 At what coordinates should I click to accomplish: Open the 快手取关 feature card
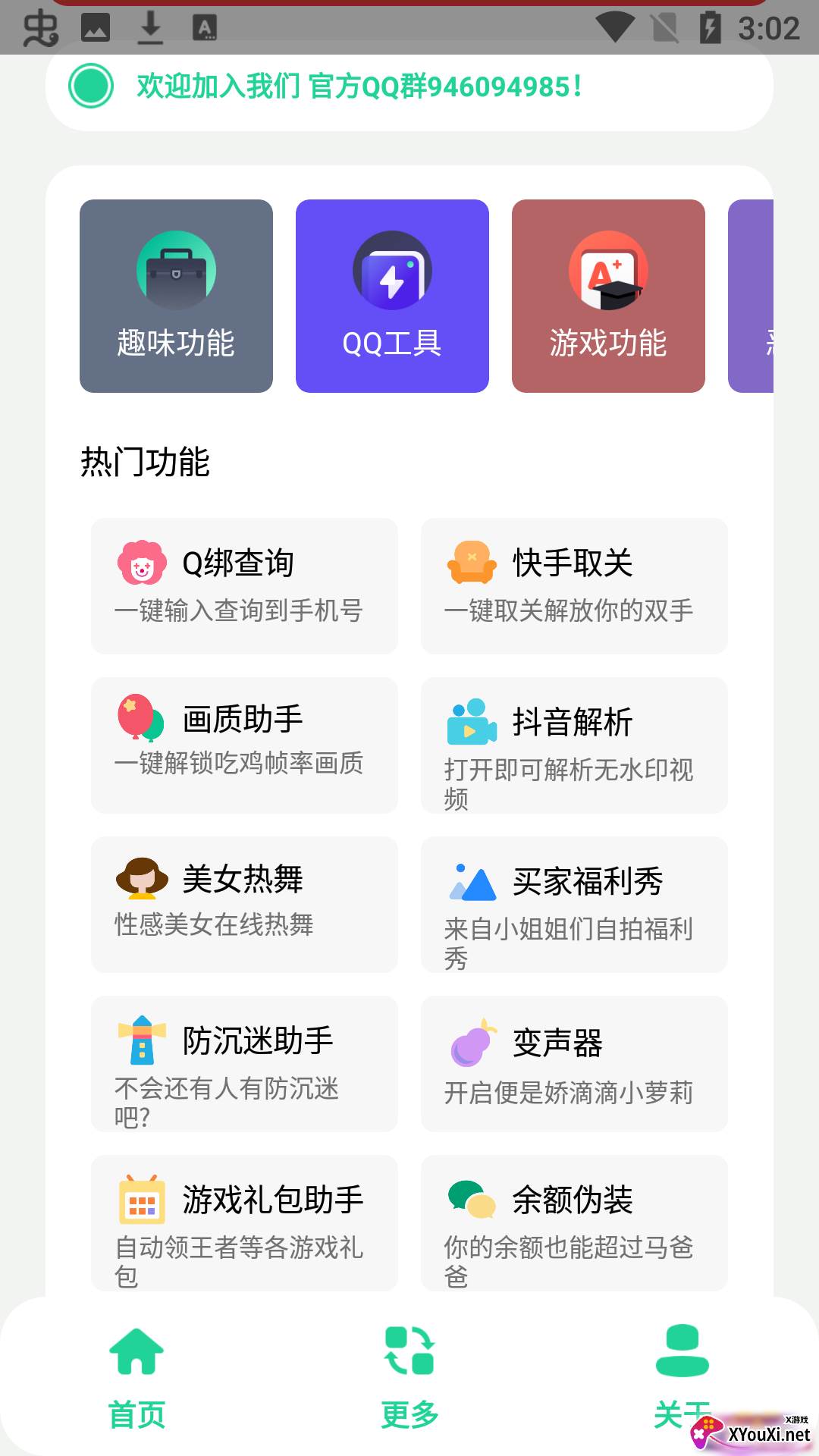[x=574, y=585]
